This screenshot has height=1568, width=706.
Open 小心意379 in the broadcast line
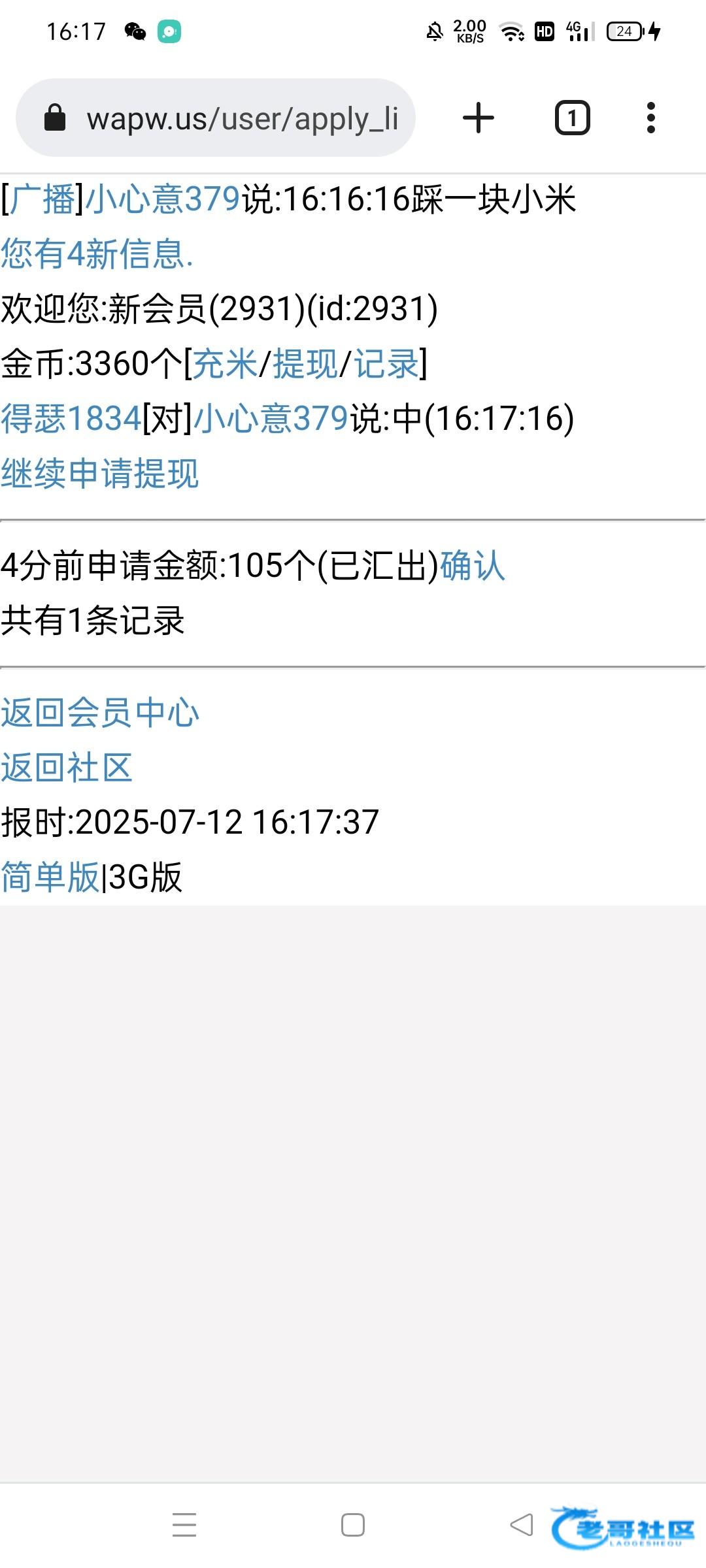tap(163, 199)
